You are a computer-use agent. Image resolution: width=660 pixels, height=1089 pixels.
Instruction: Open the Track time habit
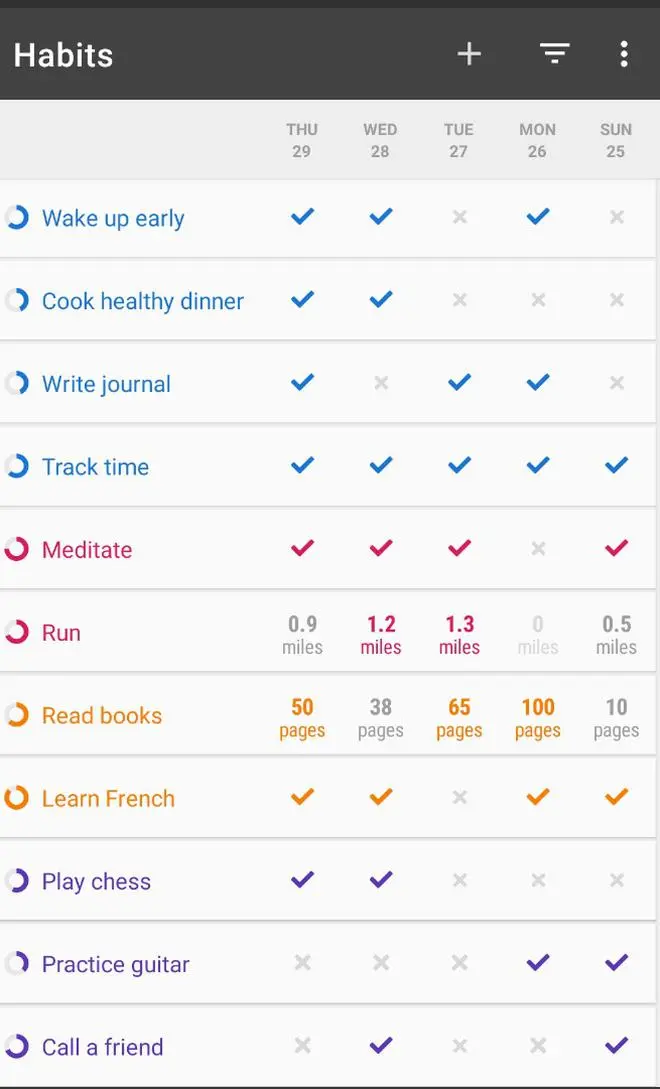tap(95, 467)
